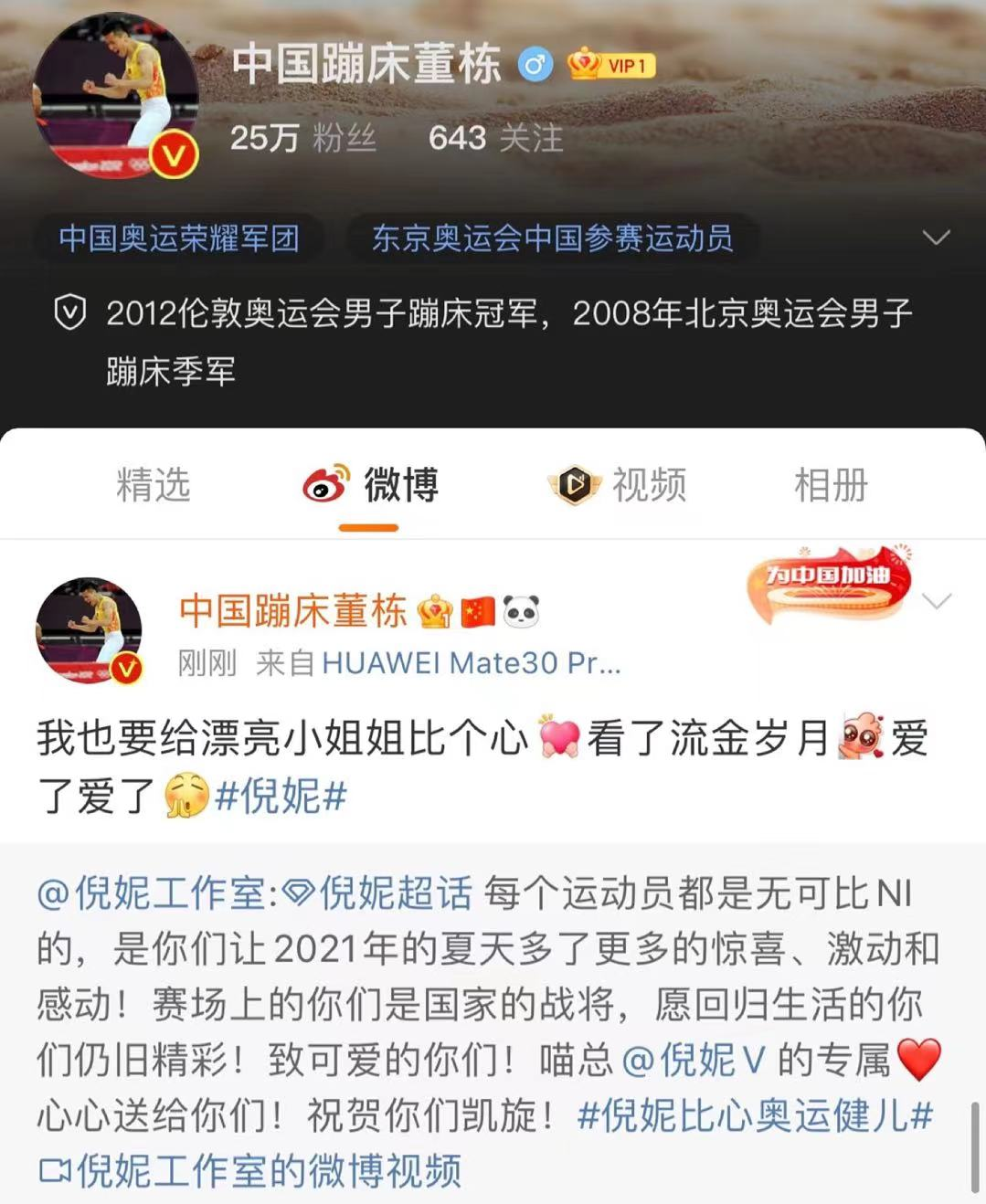
Task: Switch to the 精选 tab
Action: 153,484
